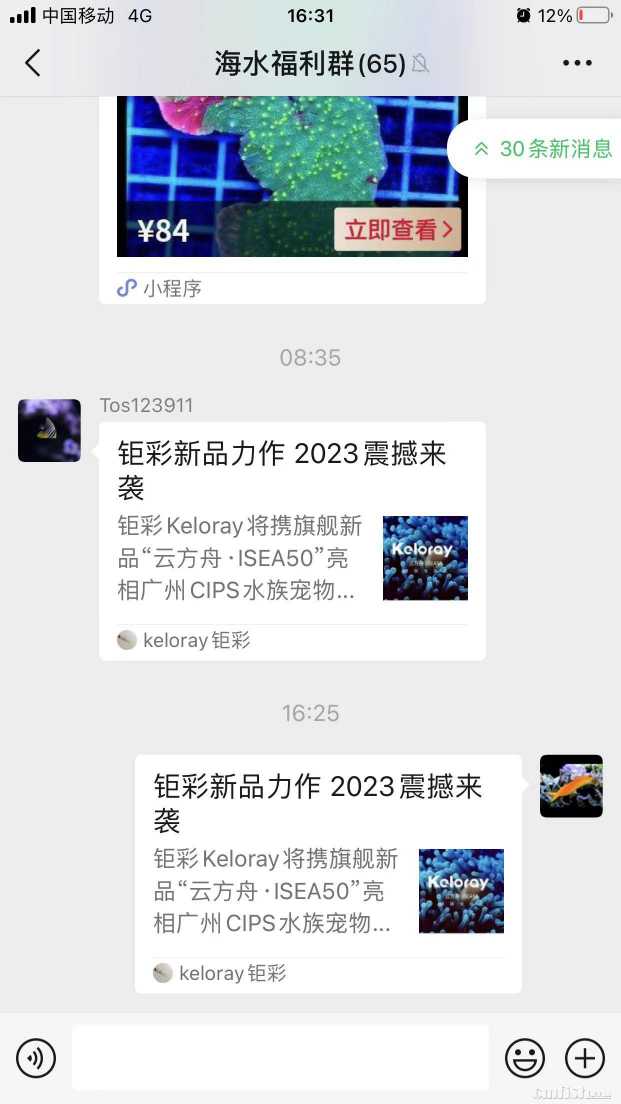Viewport: 621px width, 1104px height.
Task: Switch to voice message input
Action: point(36,1058)
